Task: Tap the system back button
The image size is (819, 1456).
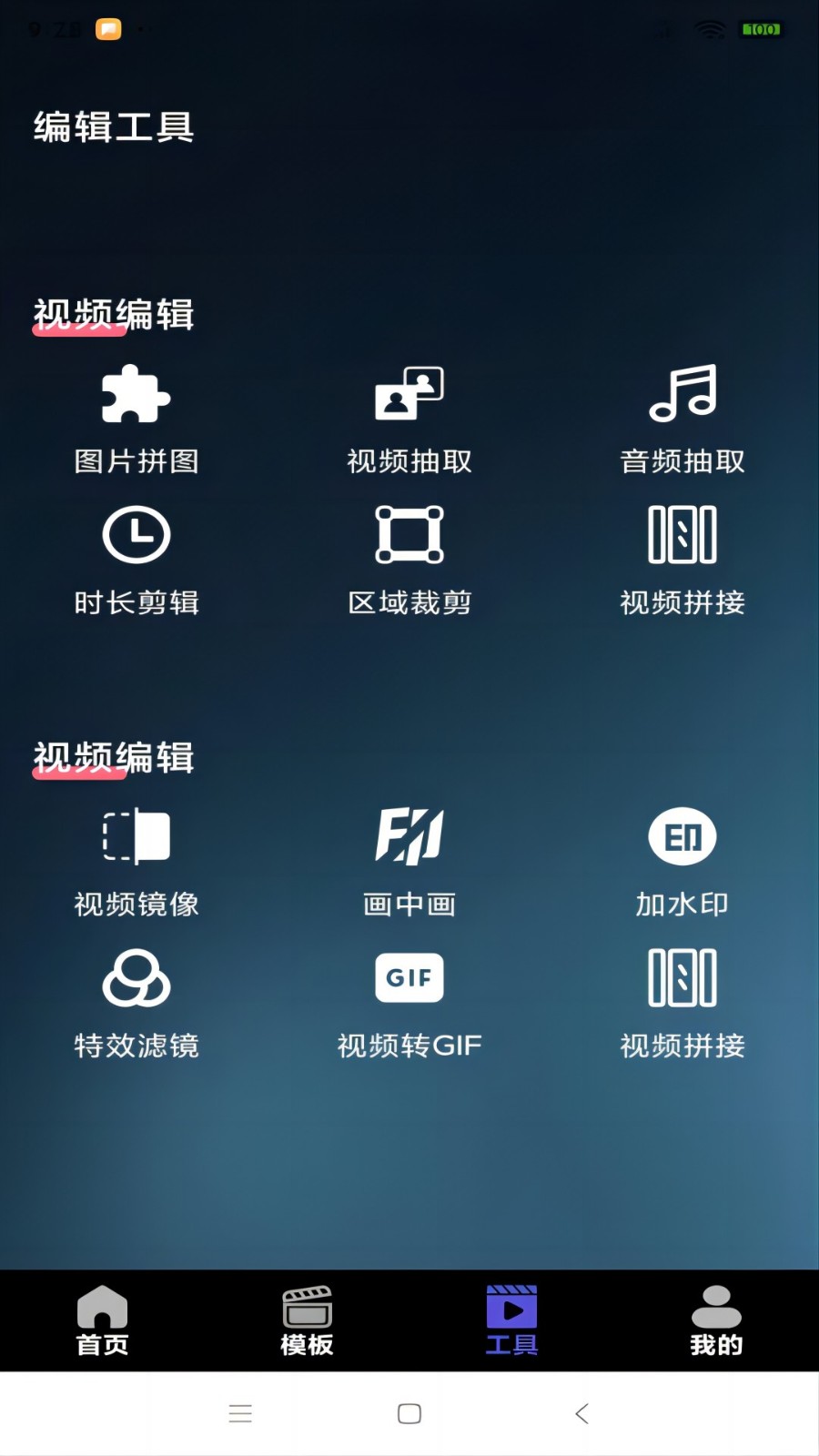Action: 582,1413
